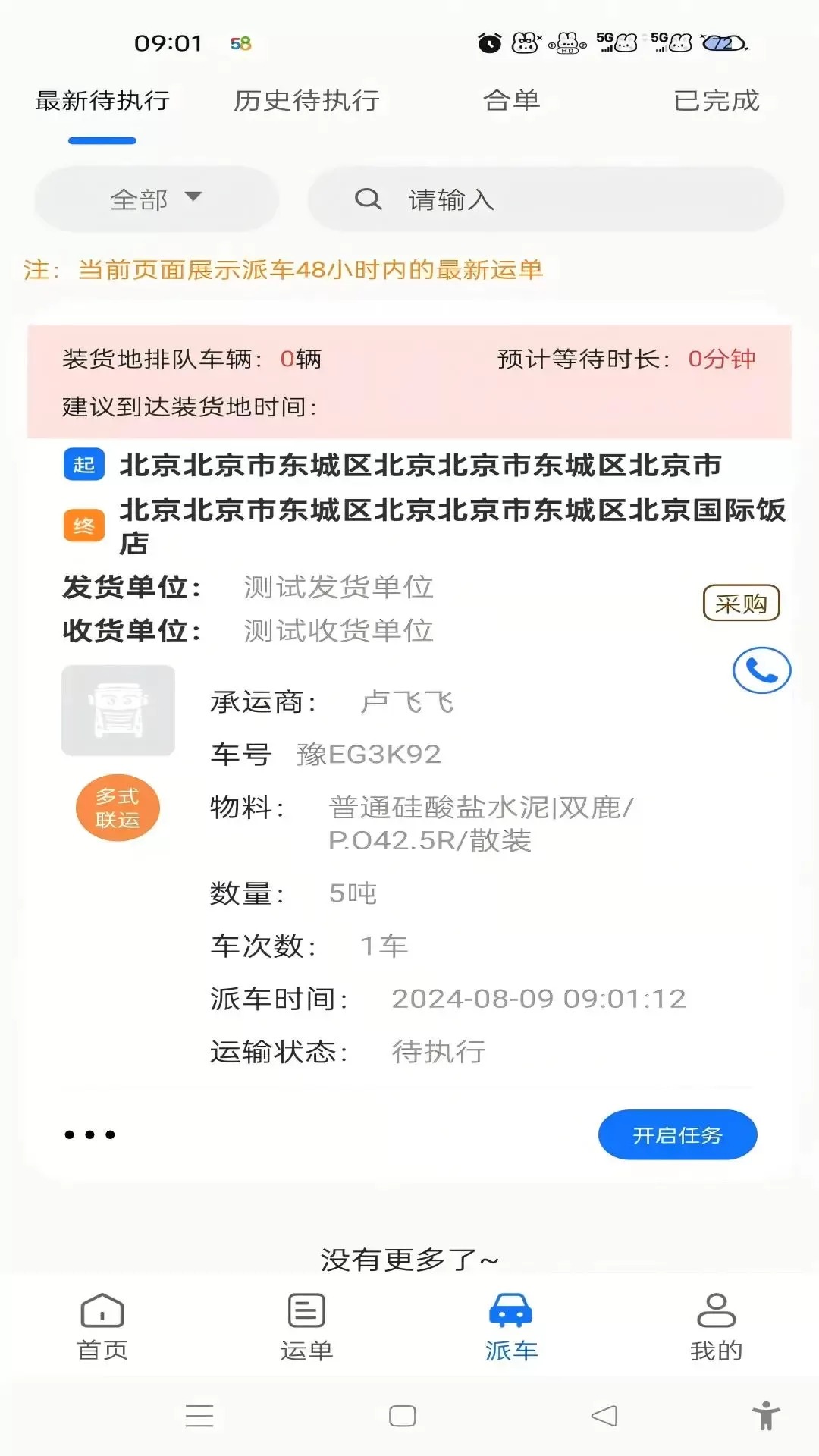Open the 合单 tab
819x1456 pixels.
pos(511,100)
